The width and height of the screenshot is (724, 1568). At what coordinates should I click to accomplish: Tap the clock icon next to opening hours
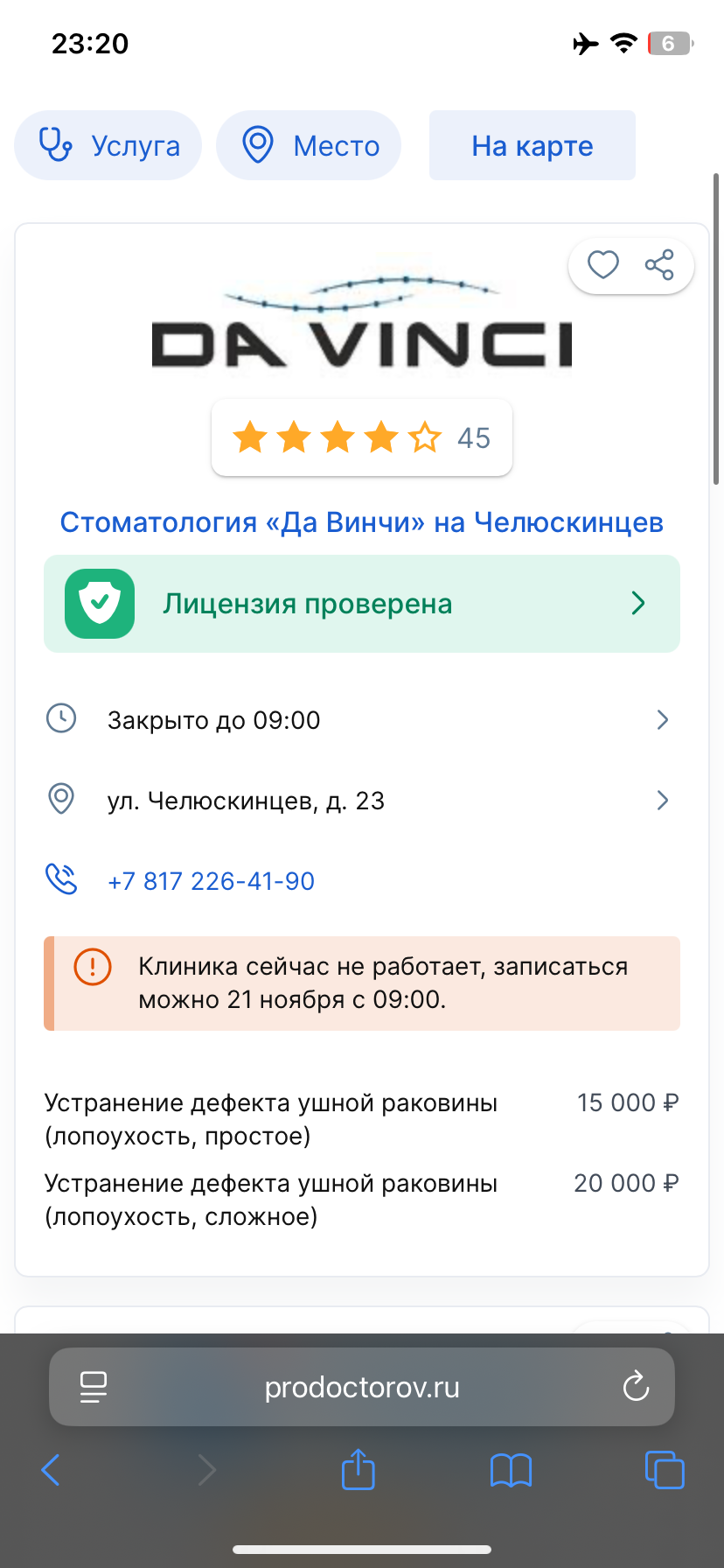(61, 719)
